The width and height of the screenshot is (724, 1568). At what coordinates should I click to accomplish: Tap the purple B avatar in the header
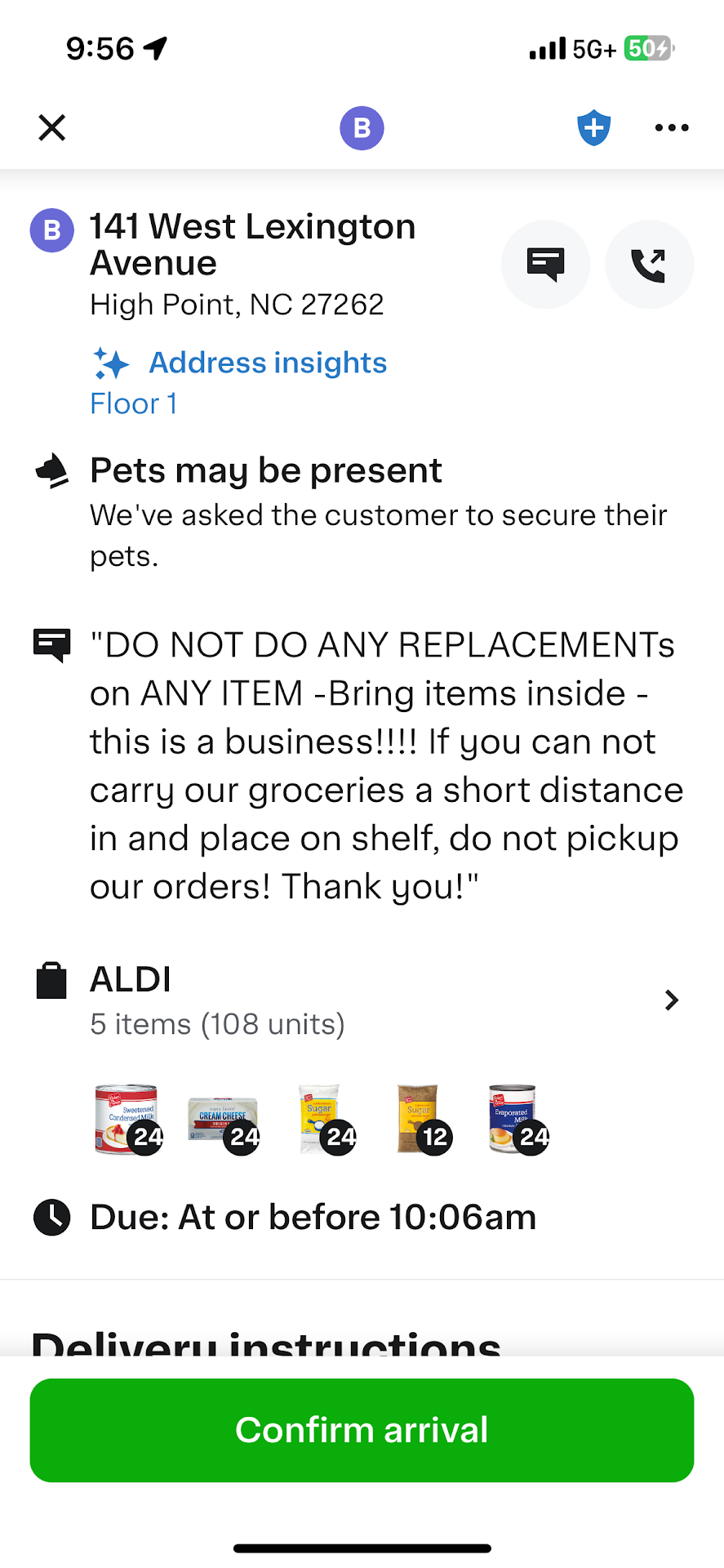(x=362, y=128)
